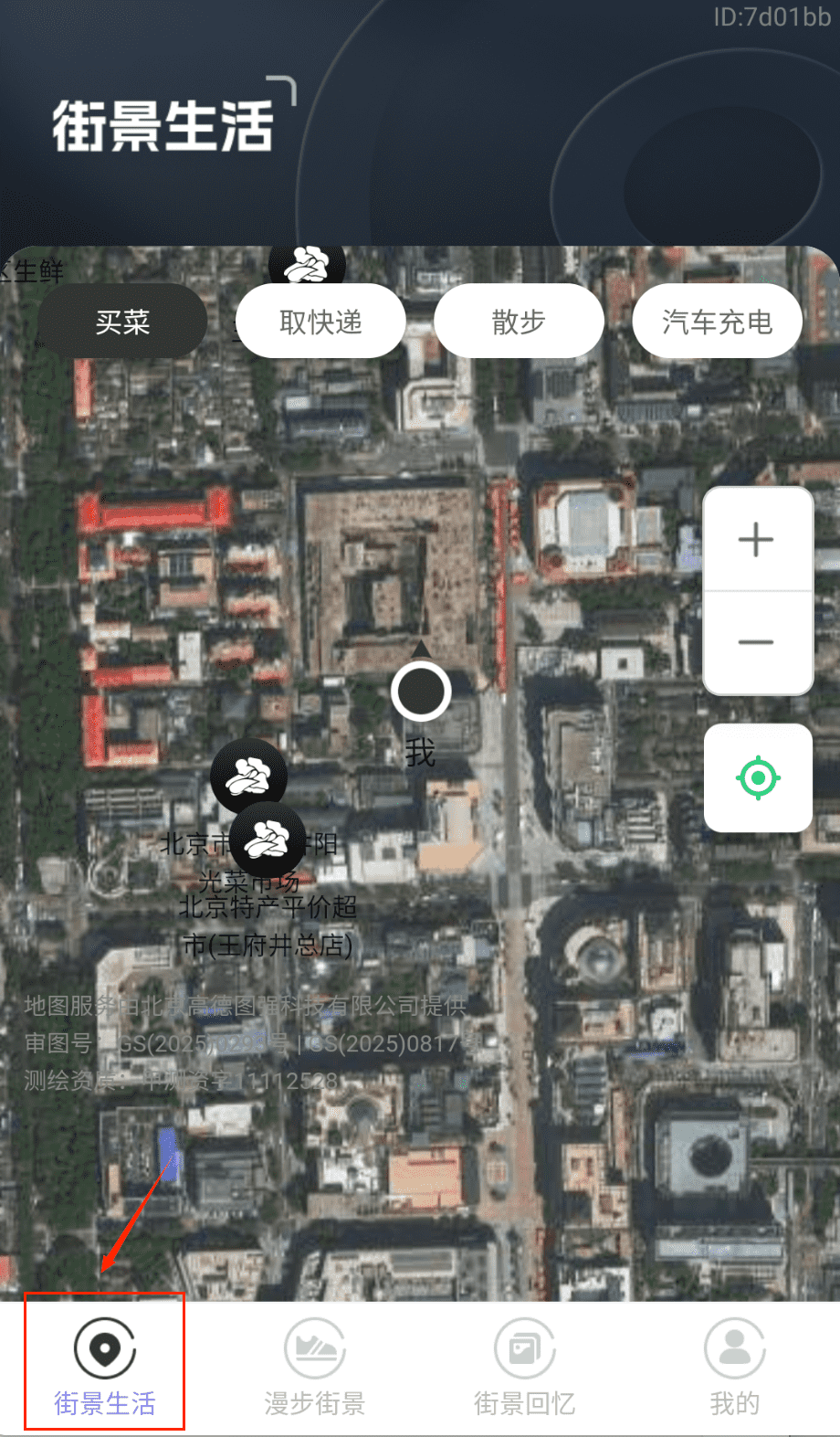Select the 汽车充电 chip

pyautogui.click(x=717, y=322)
